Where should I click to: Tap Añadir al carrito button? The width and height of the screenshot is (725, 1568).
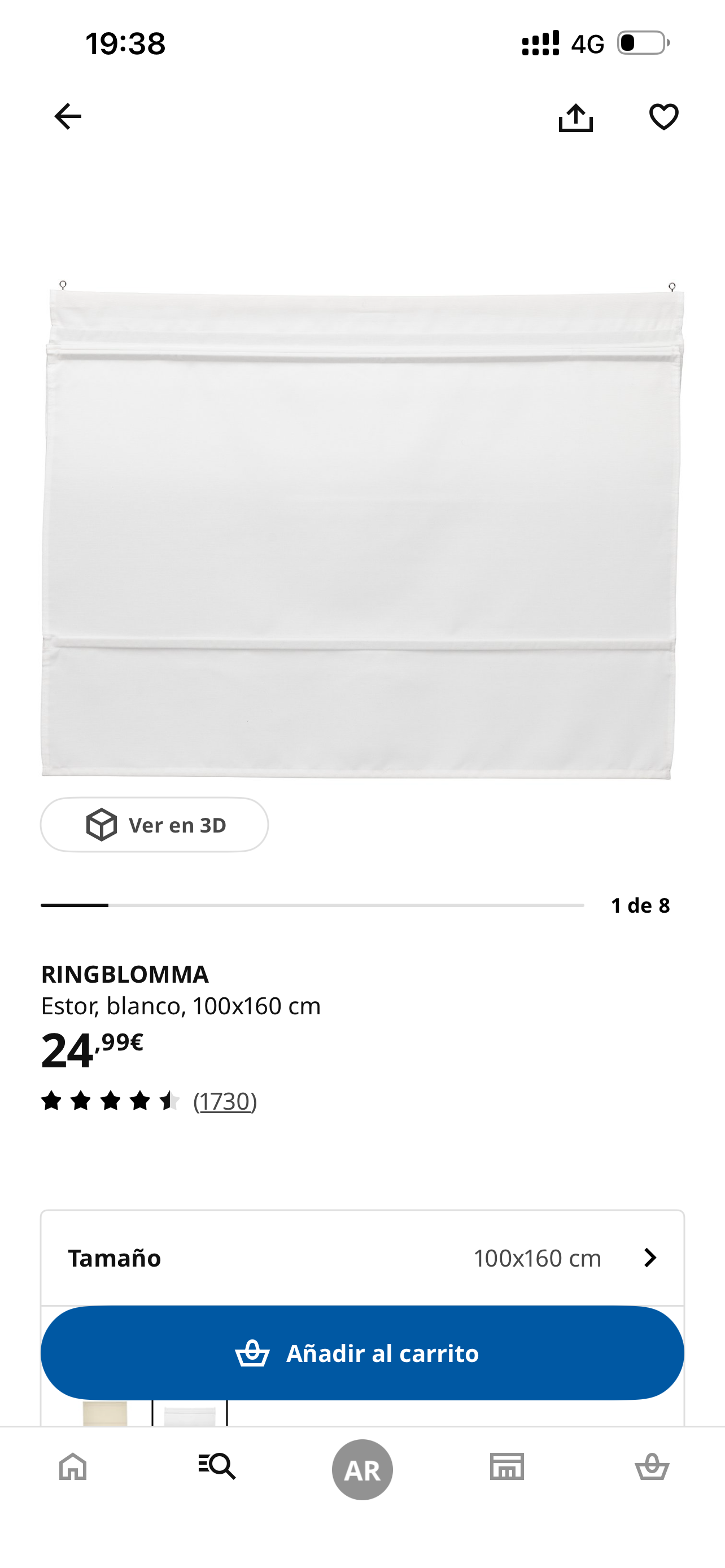click(x=363, y=1352)
